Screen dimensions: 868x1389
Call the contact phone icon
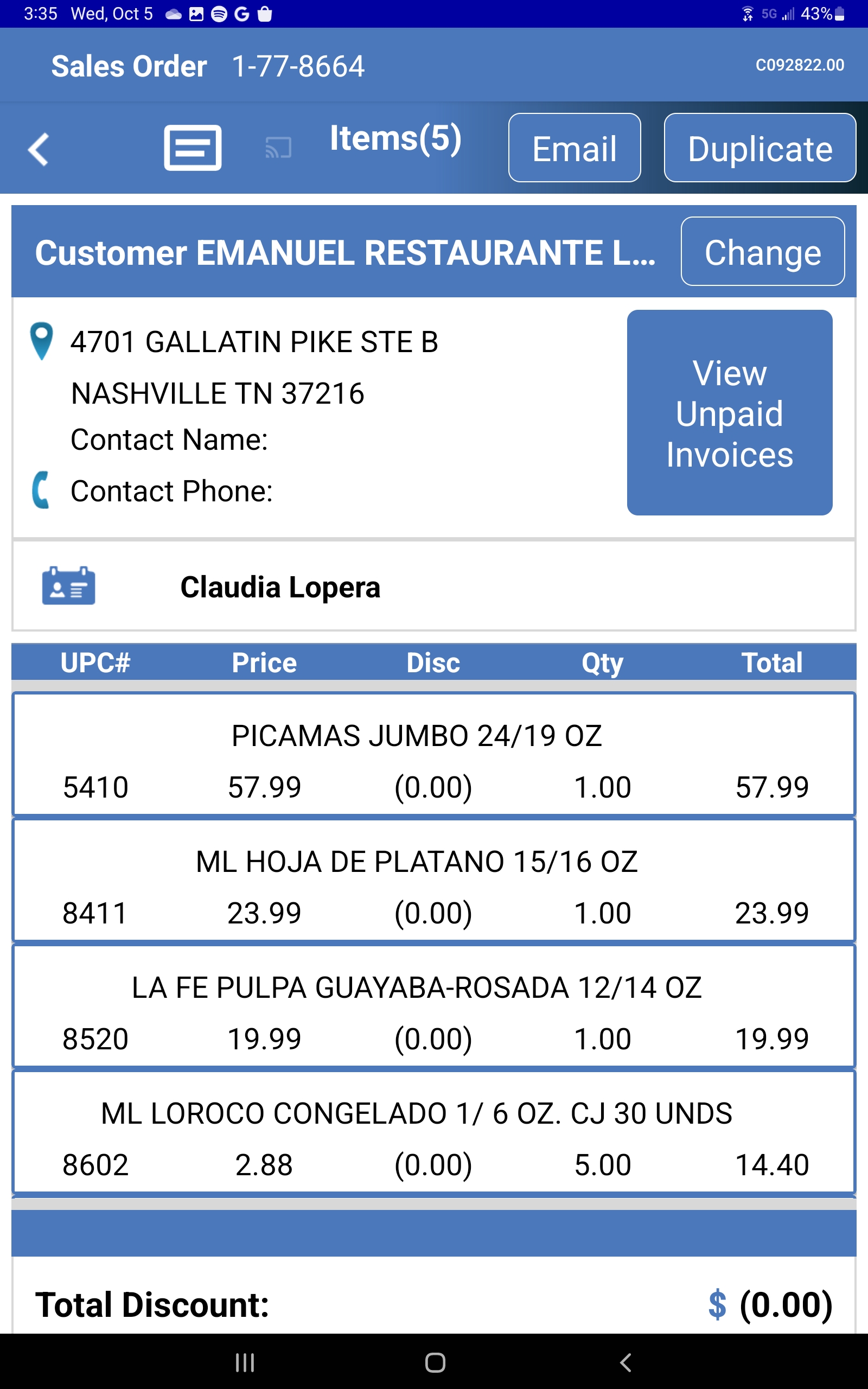pyautogui.click(x=41, y=490)
